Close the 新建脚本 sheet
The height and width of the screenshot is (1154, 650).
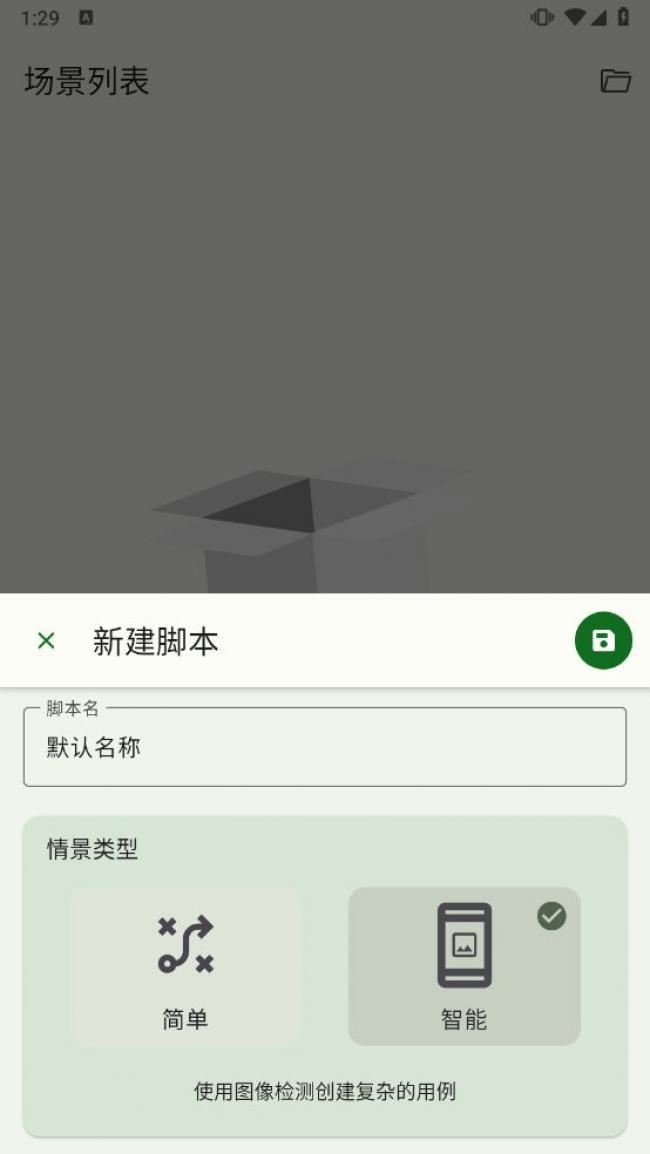pos(46,641)
